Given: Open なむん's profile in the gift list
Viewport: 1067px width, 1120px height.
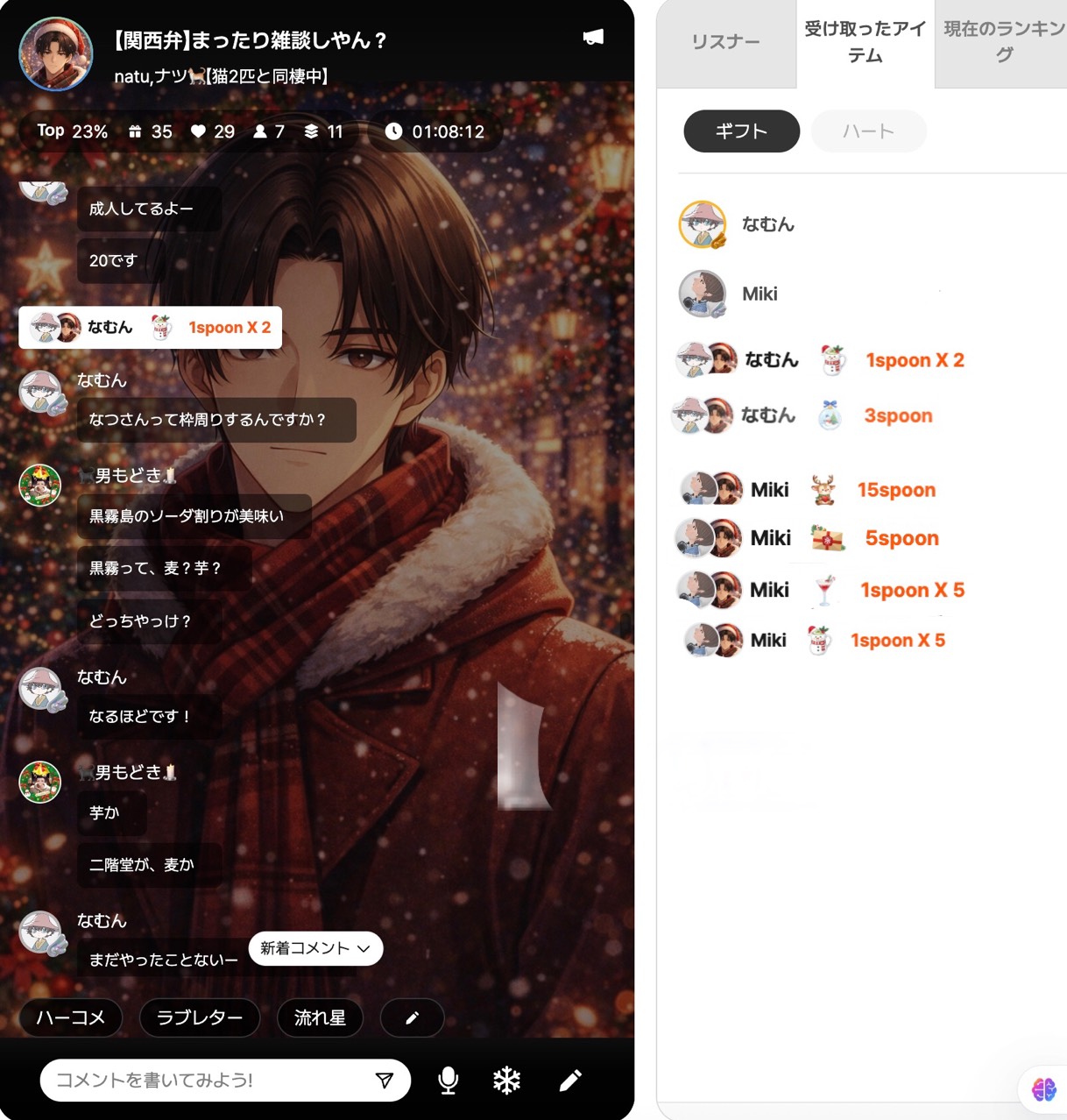Looking at the screenshot, I should pos(703,224).
